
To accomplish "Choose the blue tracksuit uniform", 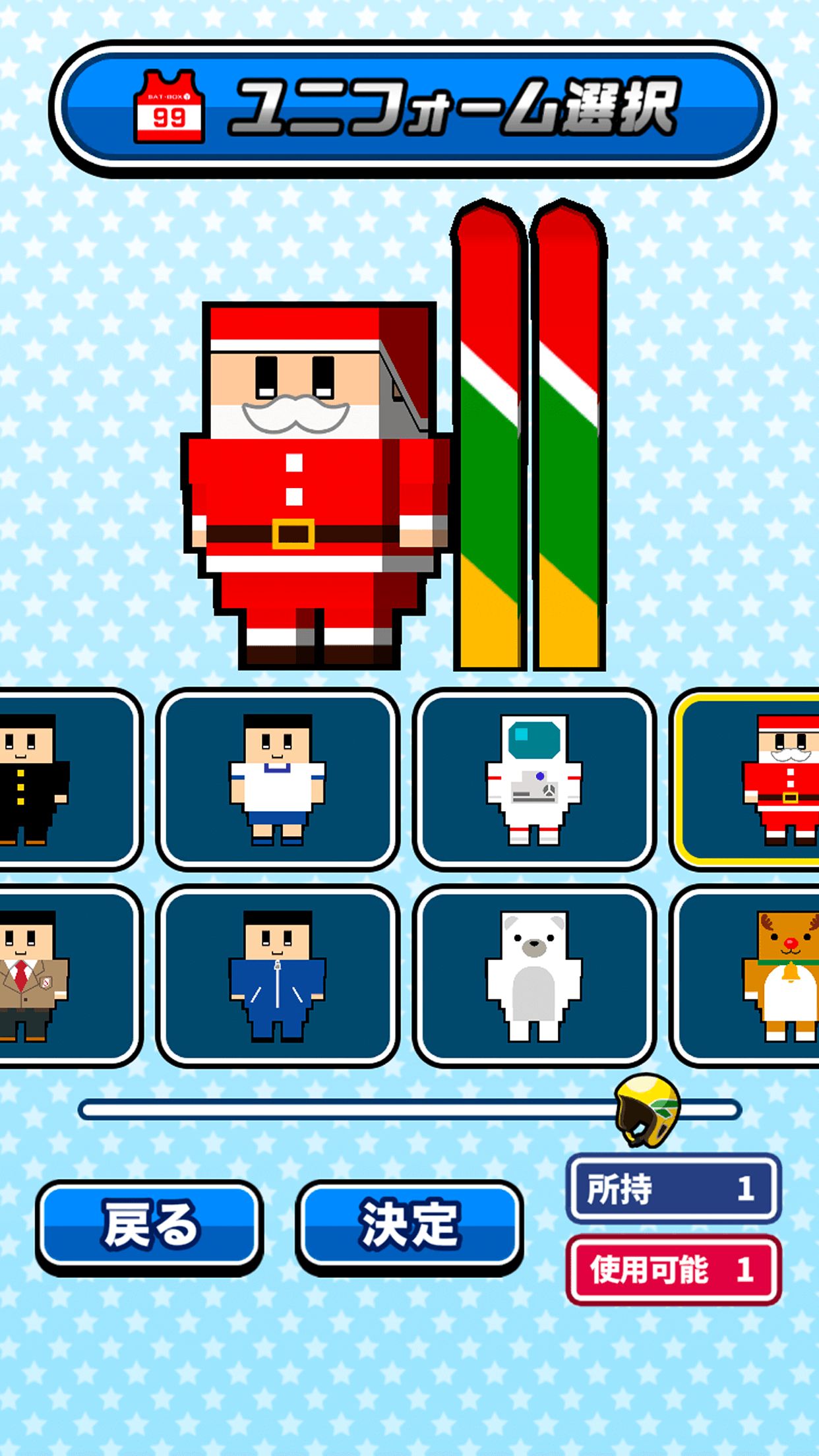I will (x=277, y=976).
